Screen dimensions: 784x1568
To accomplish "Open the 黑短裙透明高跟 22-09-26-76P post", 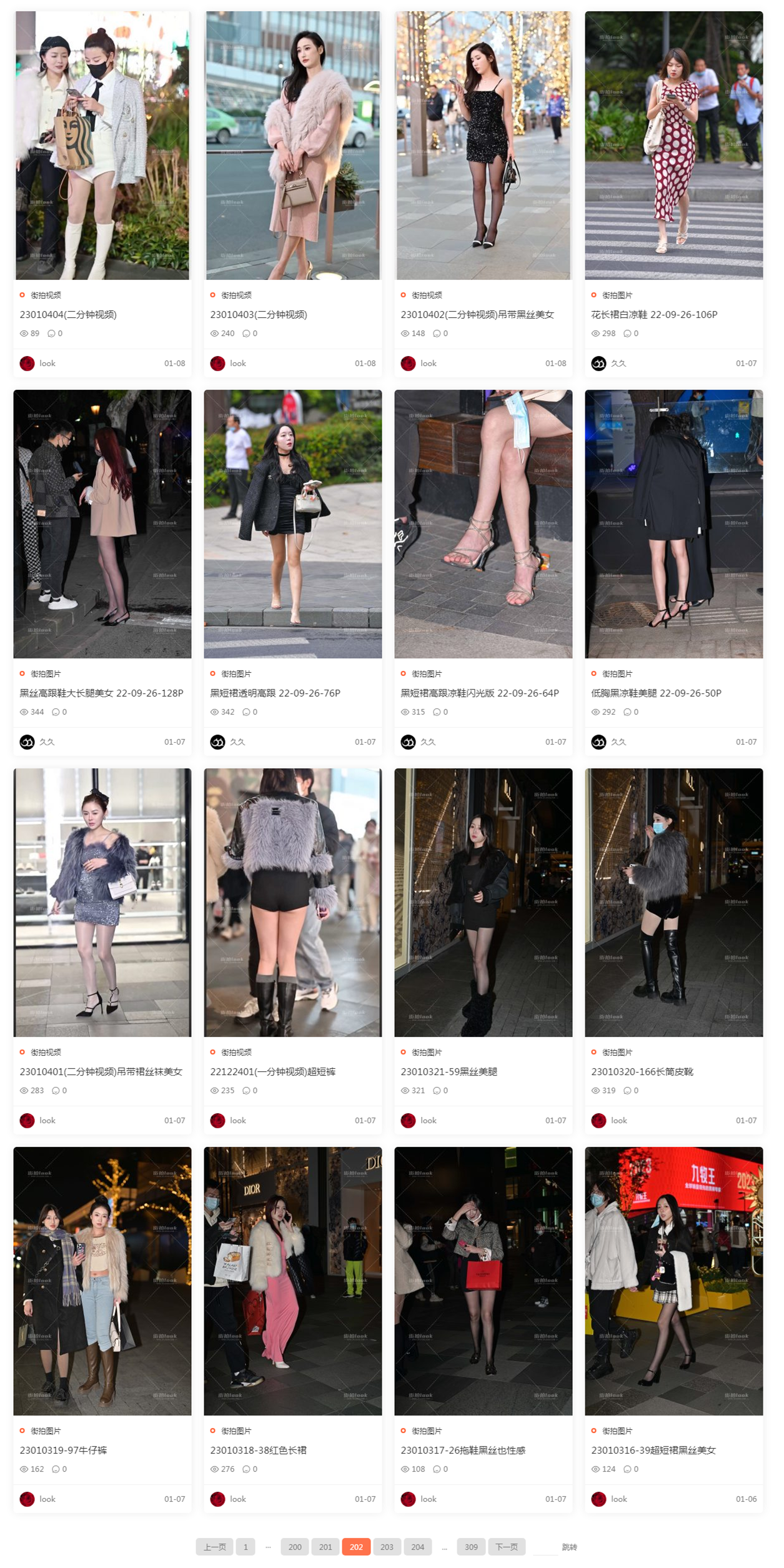I will pos(275,693).
